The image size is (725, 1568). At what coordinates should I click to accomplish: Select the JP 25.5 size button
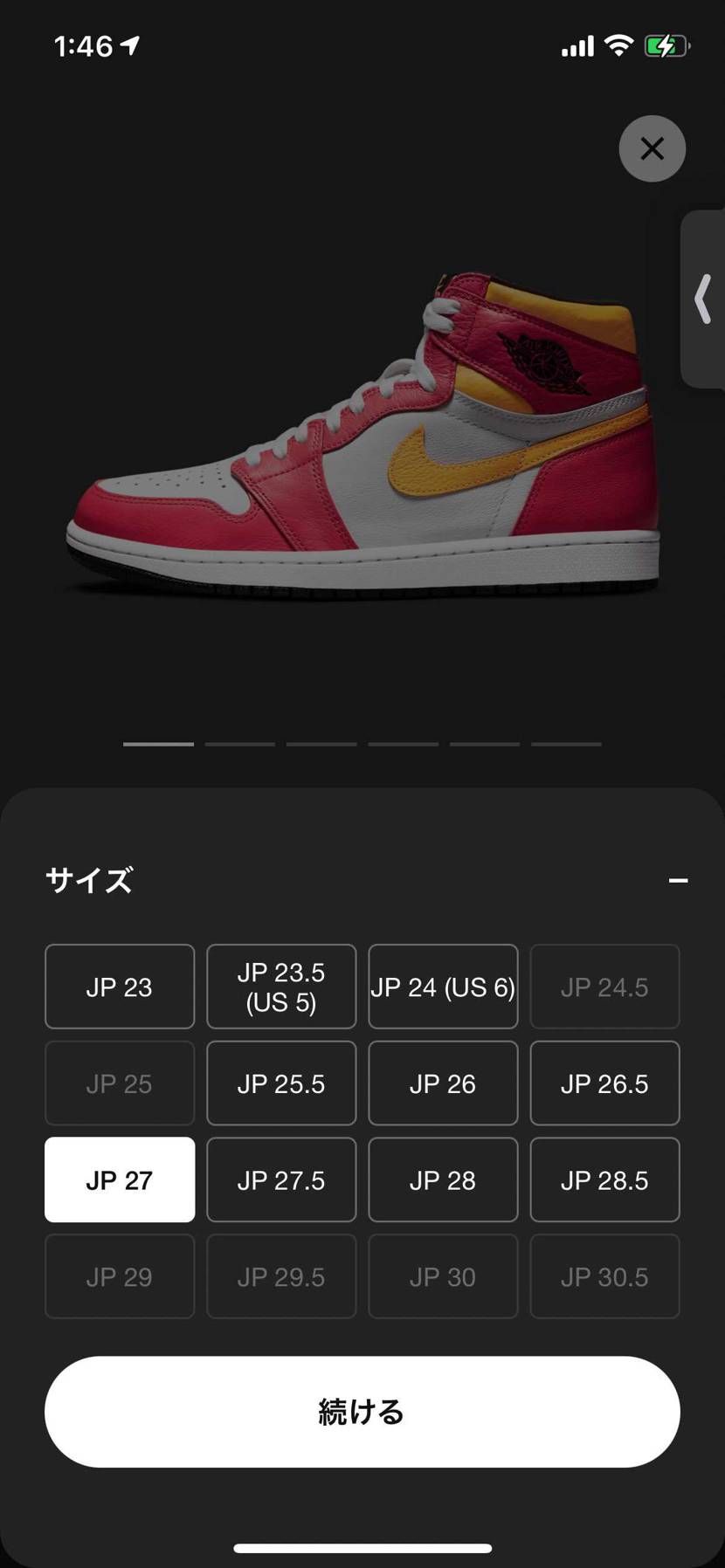point(280,1083)
